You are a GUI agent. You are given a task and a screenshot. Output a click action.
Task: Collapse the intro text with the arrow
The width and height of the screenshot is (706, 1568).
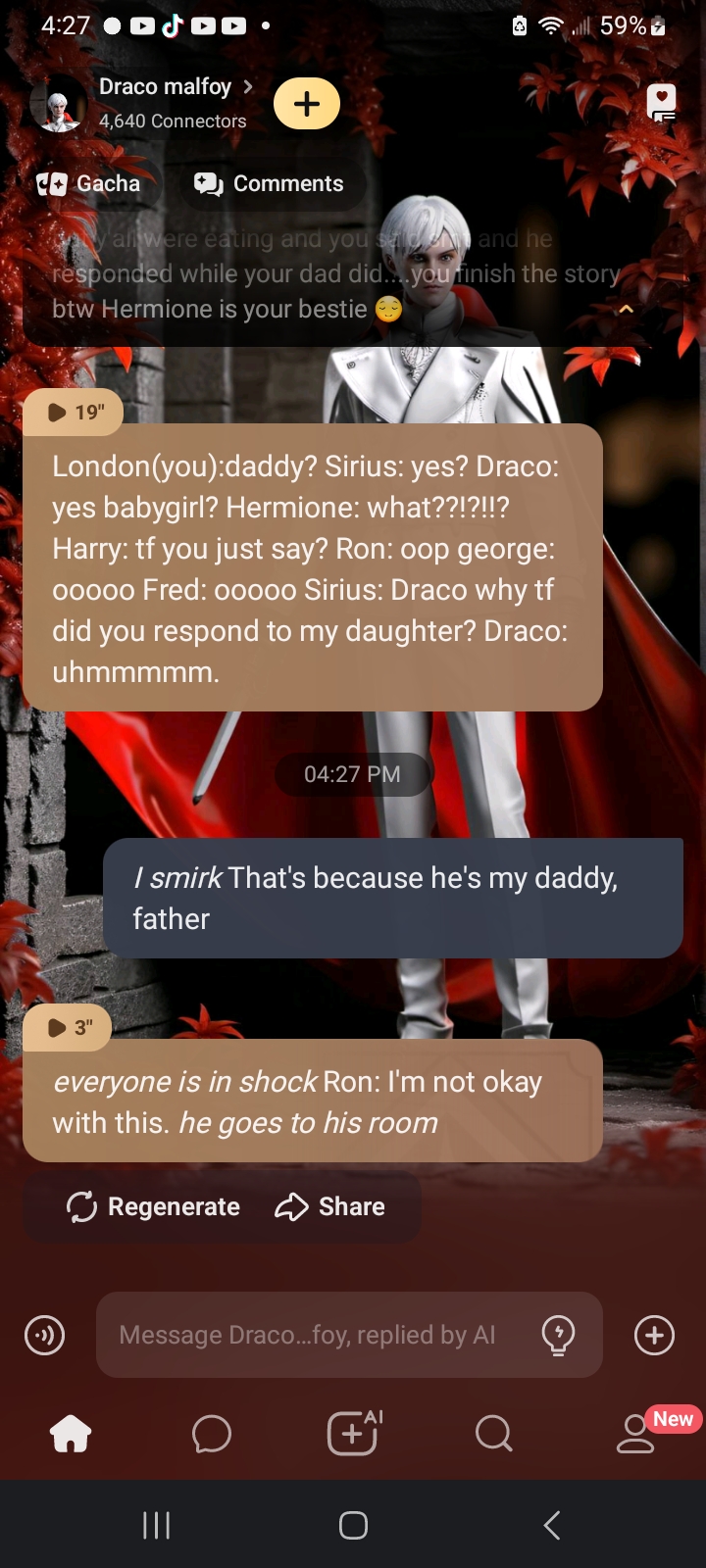tap(626, 310)
